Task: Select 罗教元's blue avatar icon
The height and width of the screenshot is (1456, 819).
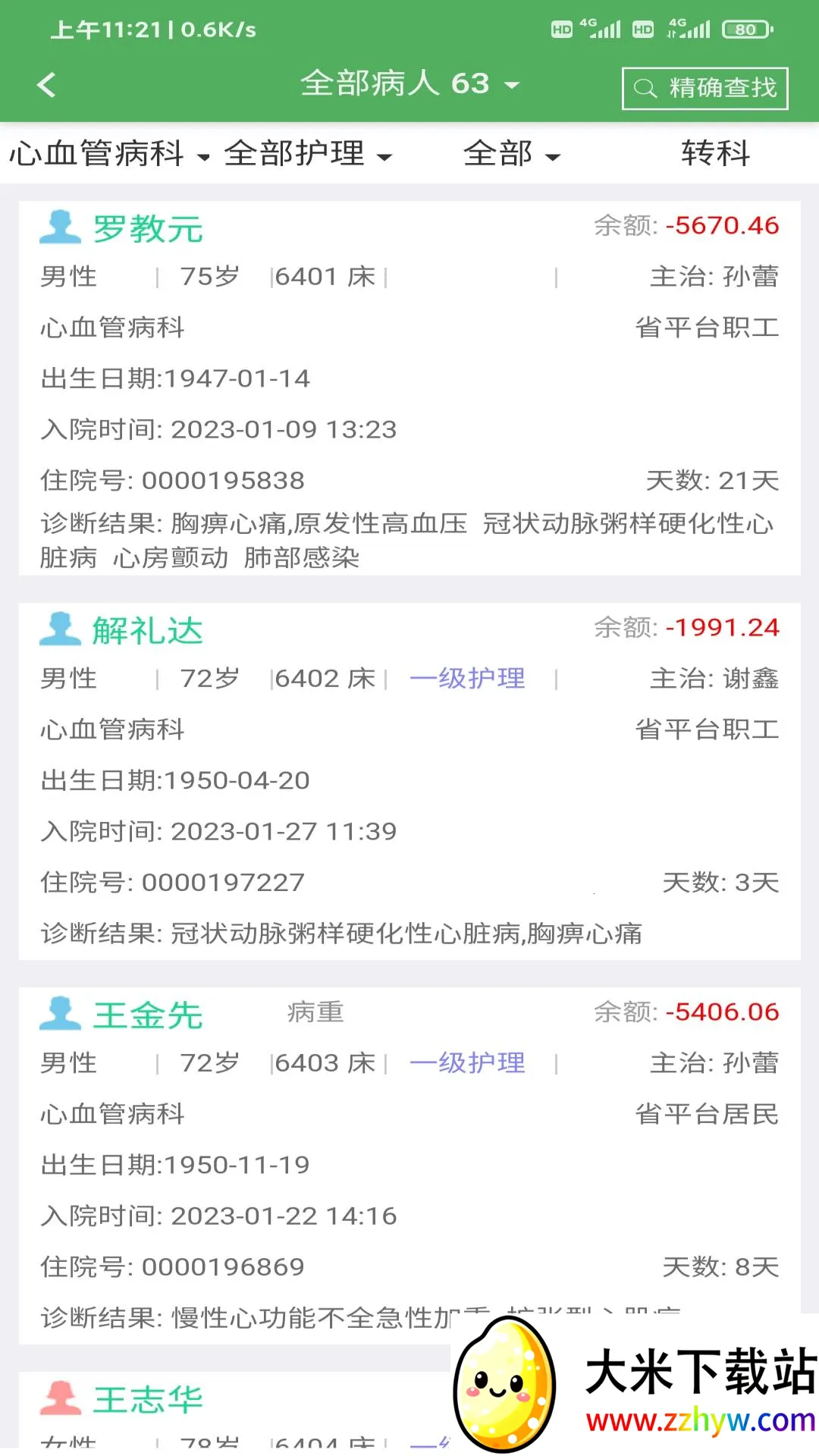Action: (x=61, y=227)
